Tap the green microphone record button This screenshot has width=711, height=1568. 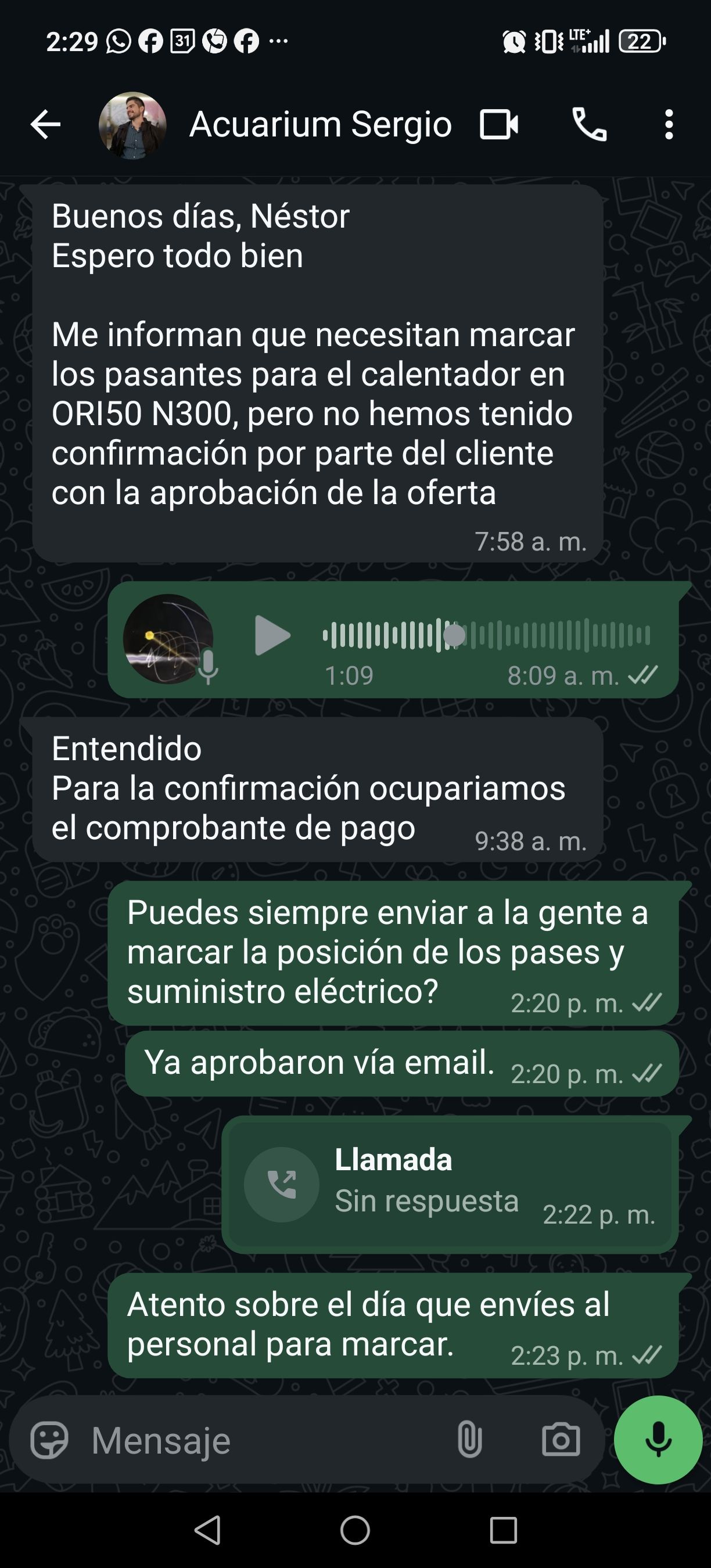658,1440
